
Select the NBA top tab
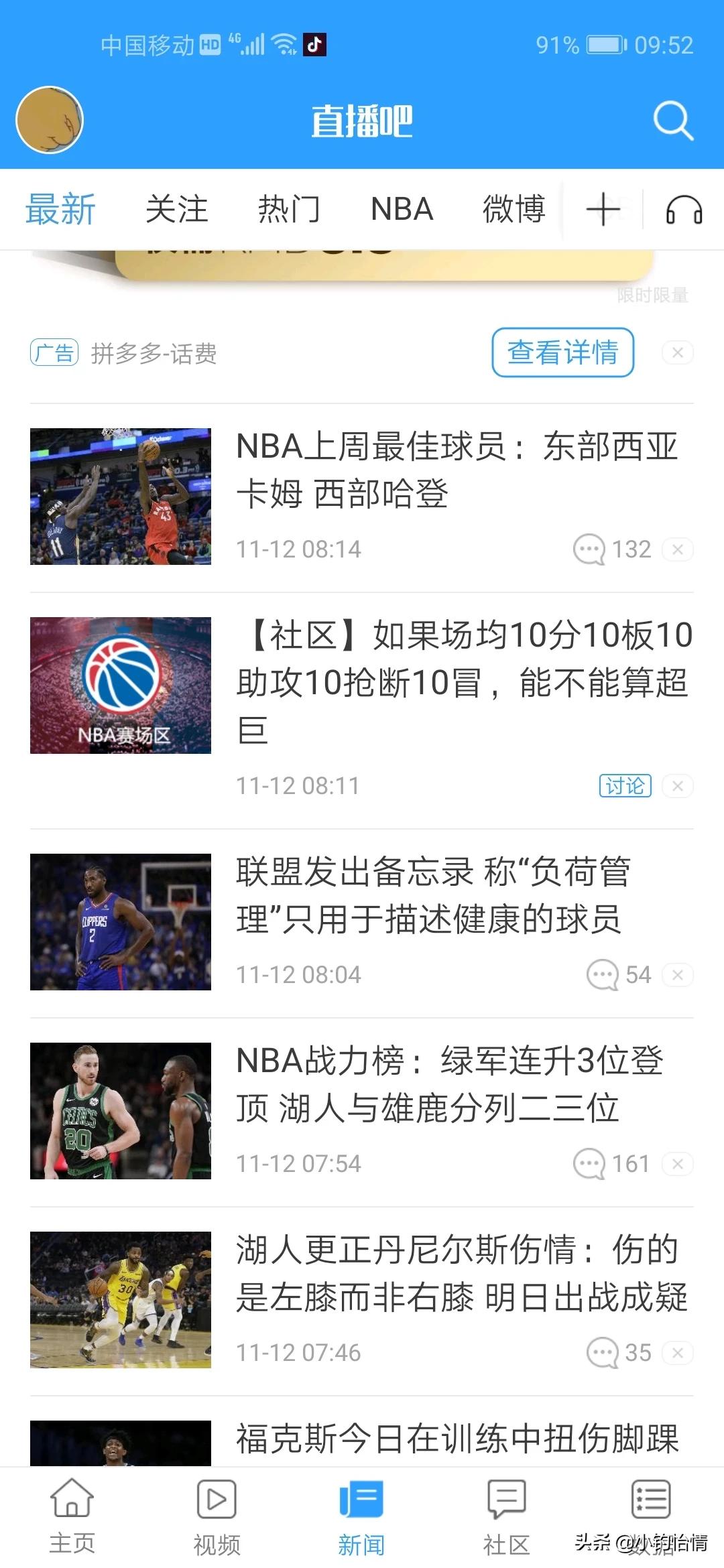click(x=402, y=209)
